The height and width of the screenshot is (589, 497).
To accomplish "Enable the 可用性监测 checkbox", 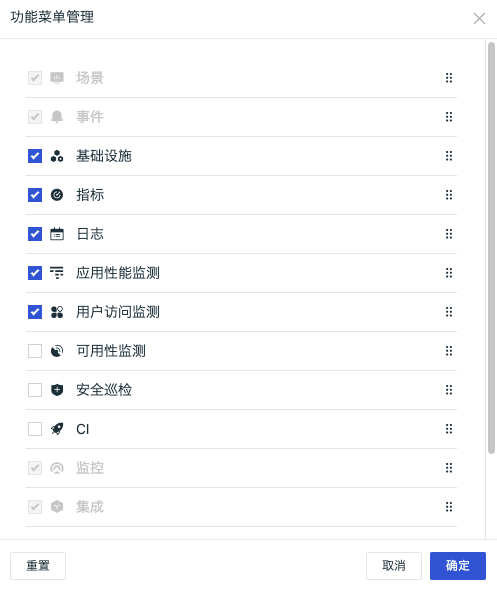I will click(x=35, y=351).
